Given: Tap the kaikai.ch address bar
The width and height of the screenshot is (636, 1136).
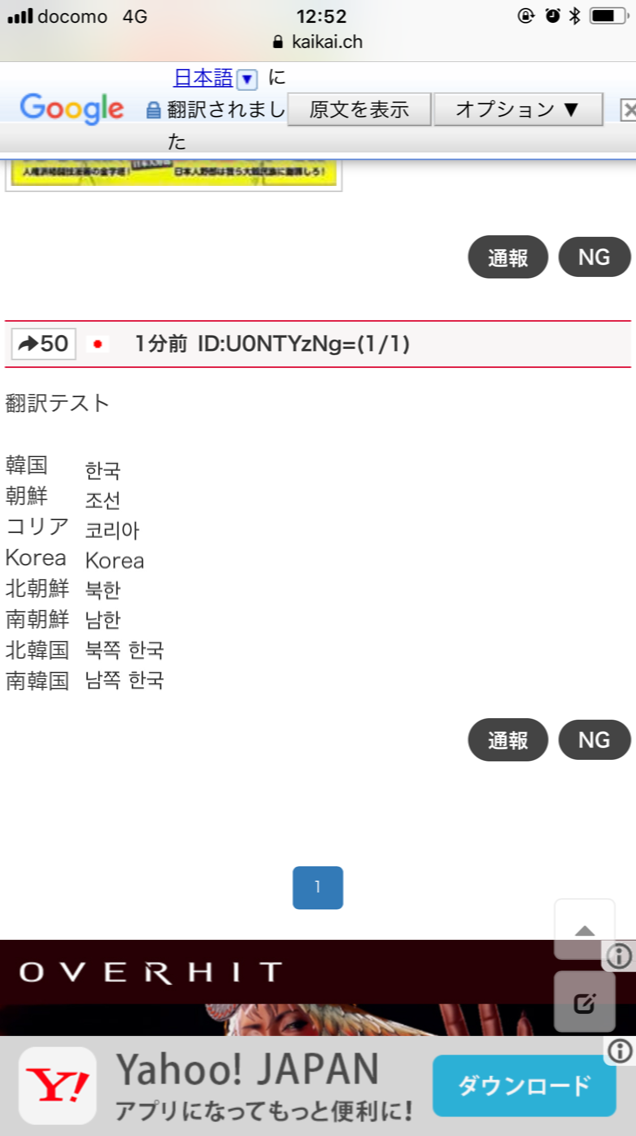Looking at the screenshot, I should (x=318, y=42).
